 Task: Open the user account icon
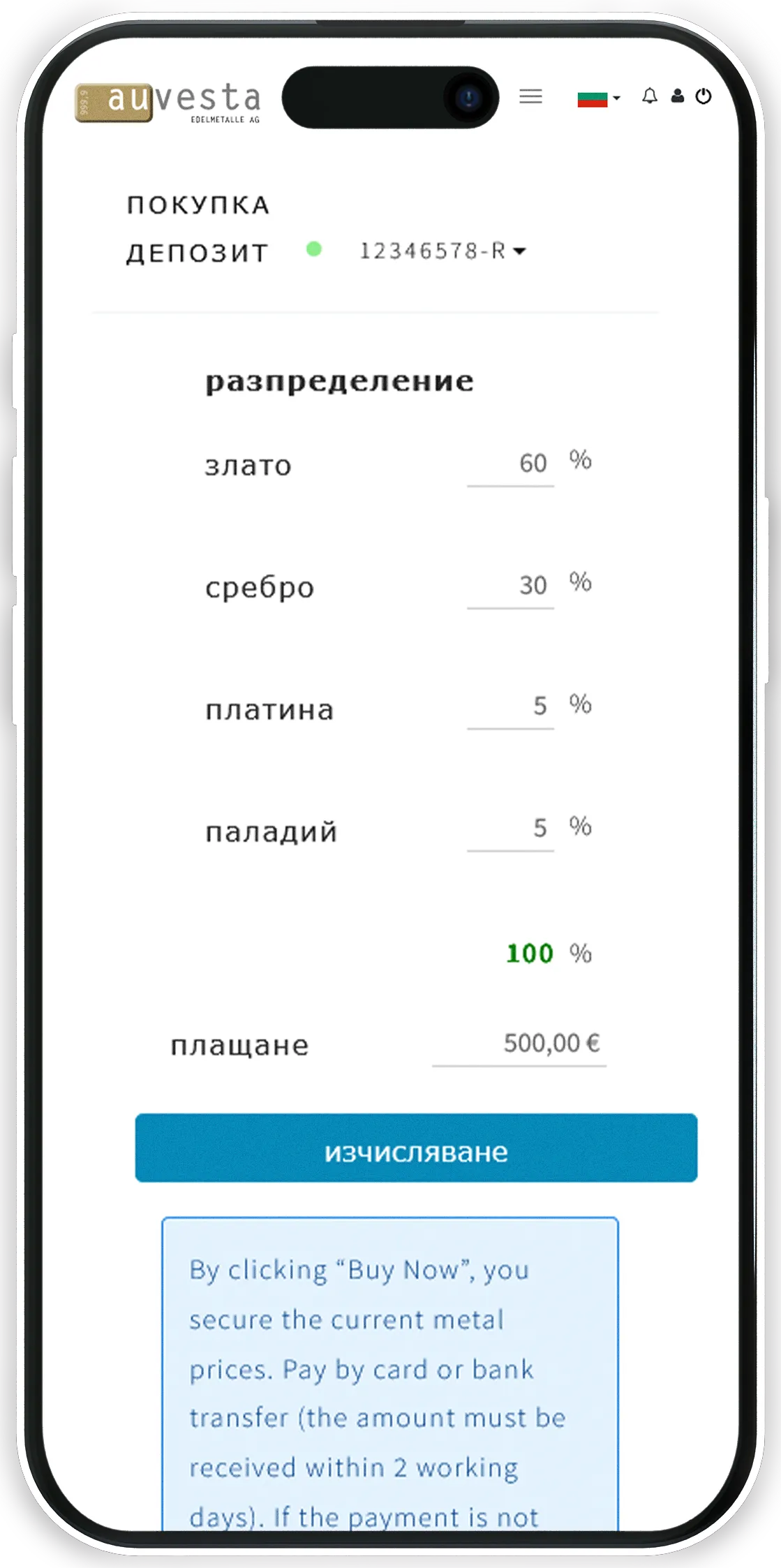676,98
